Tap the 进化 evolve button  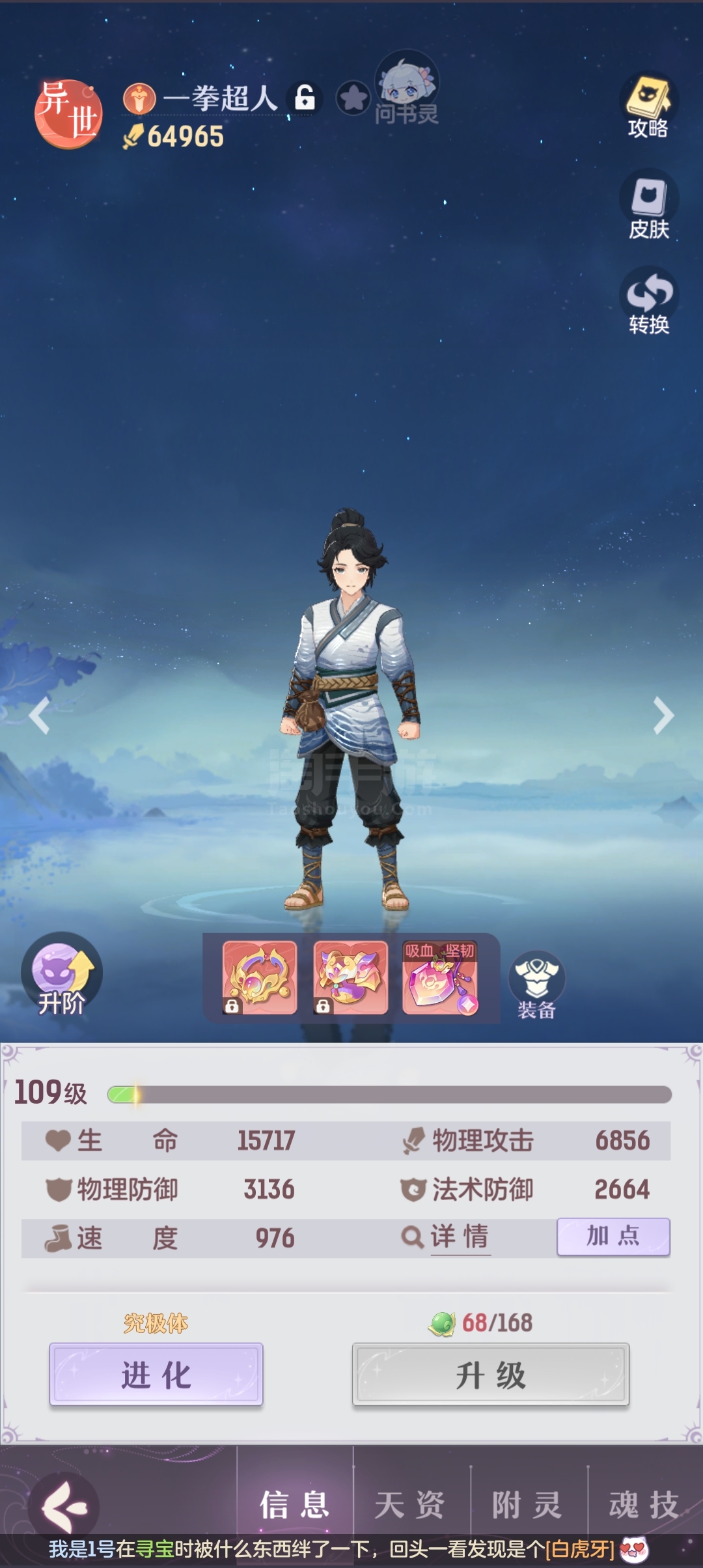coord(156,1375)
